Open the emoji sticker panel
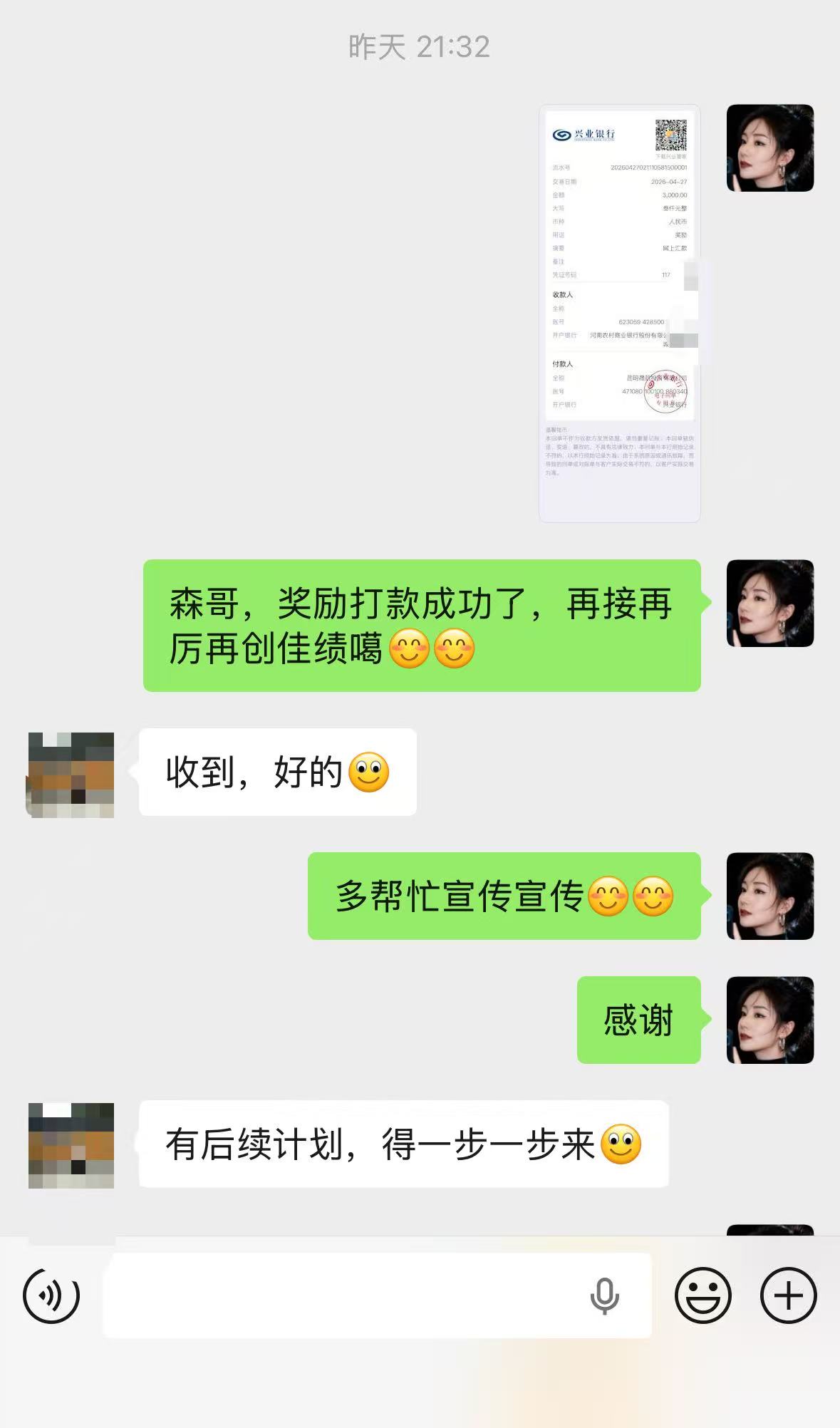840x1428 pixels. tap(702, 1295)
